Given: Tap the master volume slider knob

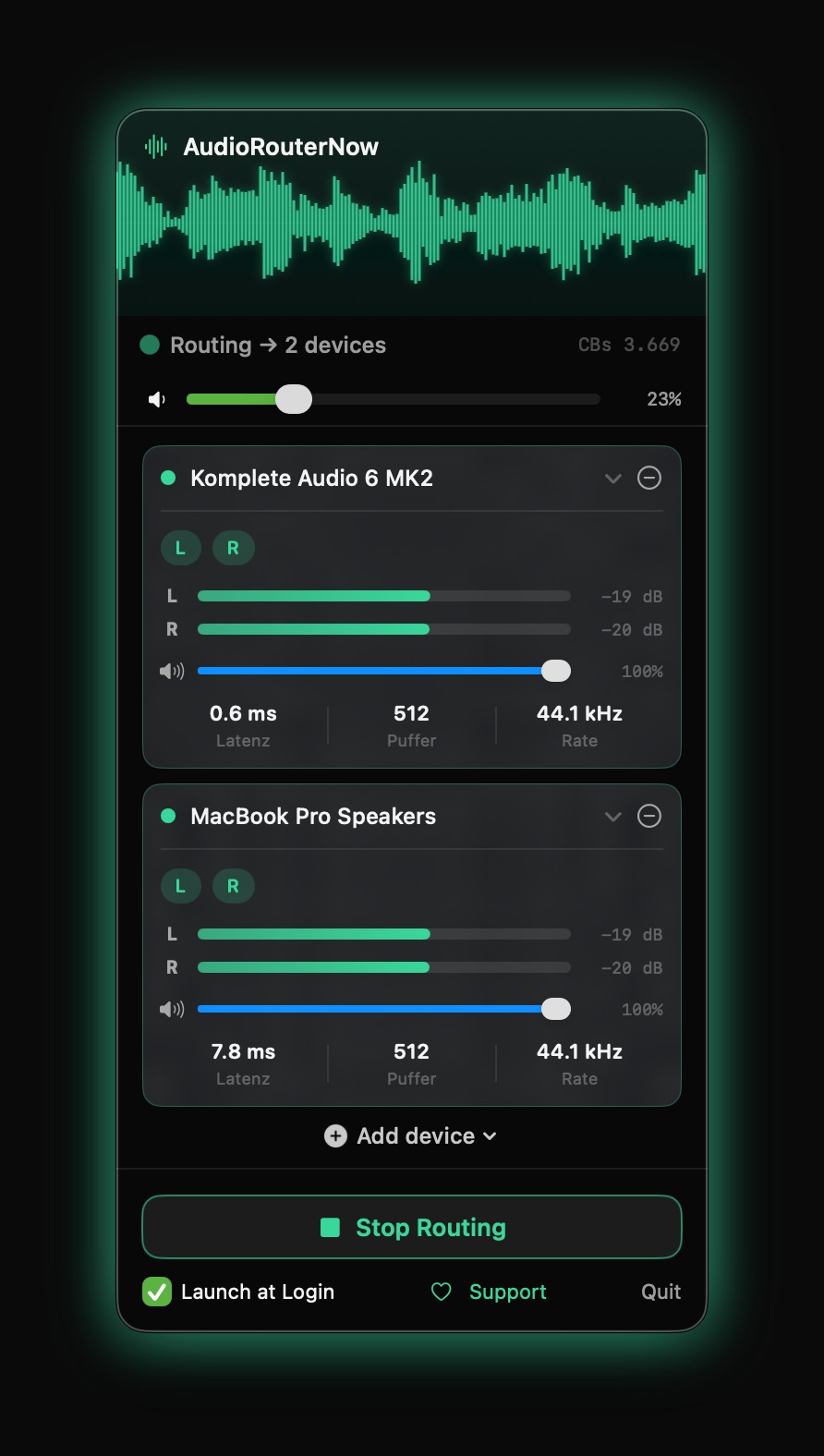Looking at the screenshot, I should 294,400.
